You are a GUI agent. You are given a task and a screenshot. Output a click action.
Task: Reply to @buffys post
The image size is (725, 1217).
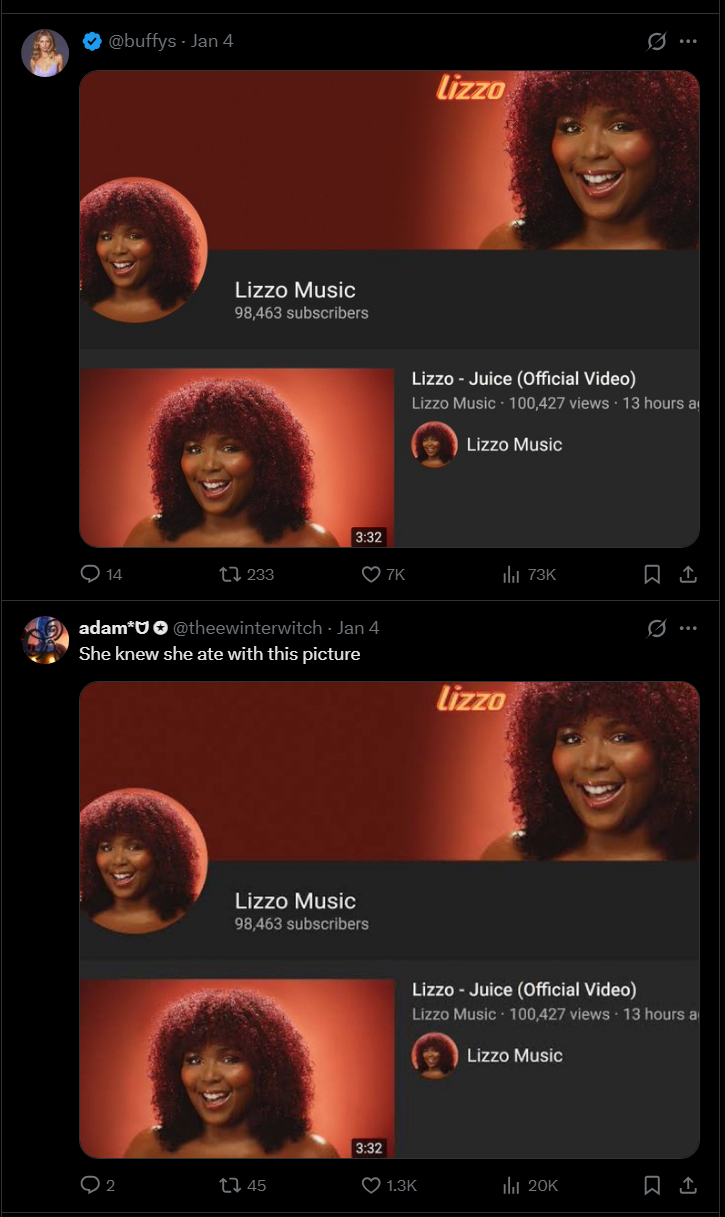(101, 574)
